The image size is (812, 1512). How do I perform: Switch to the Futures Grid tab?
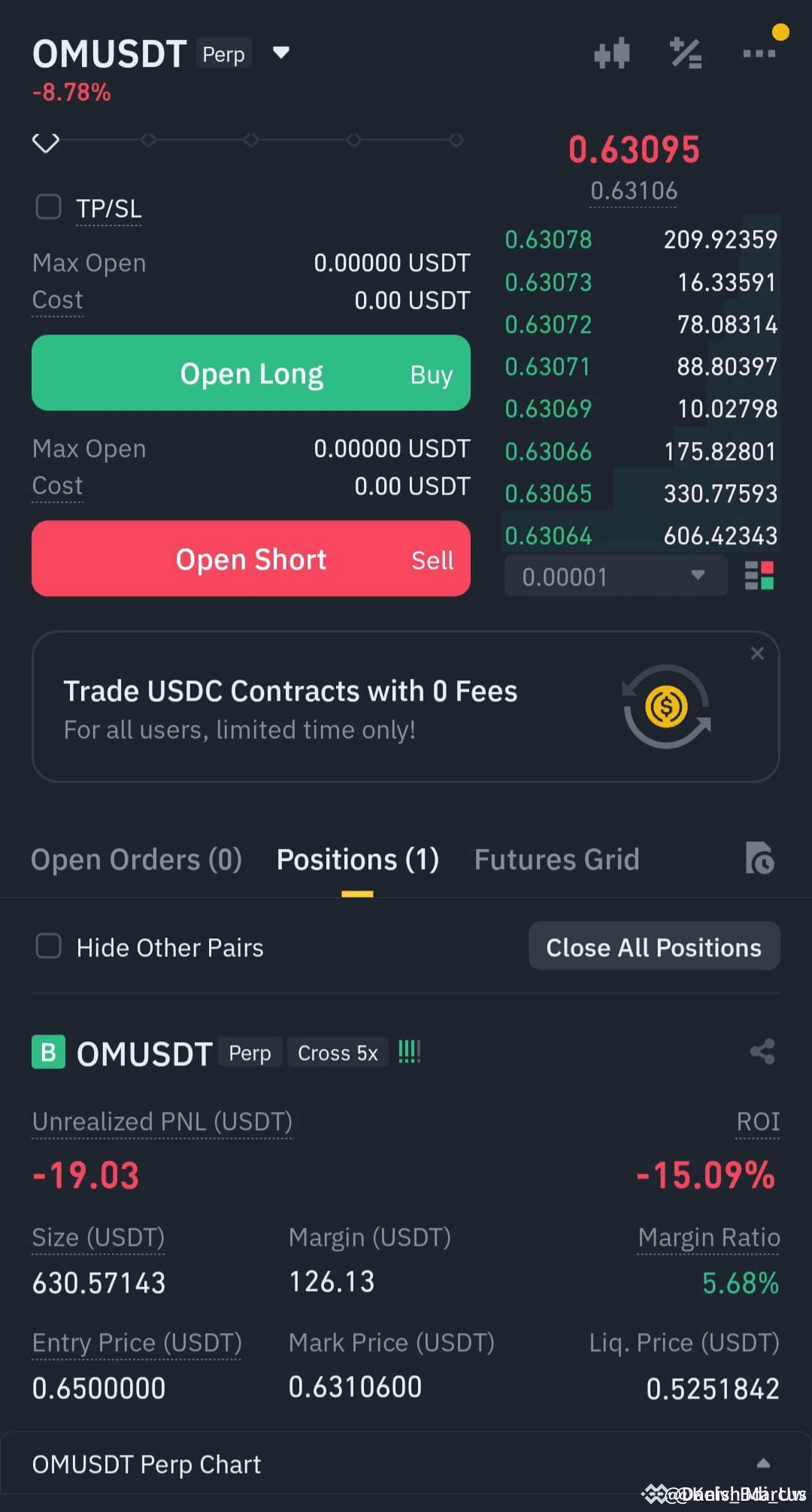556,859
